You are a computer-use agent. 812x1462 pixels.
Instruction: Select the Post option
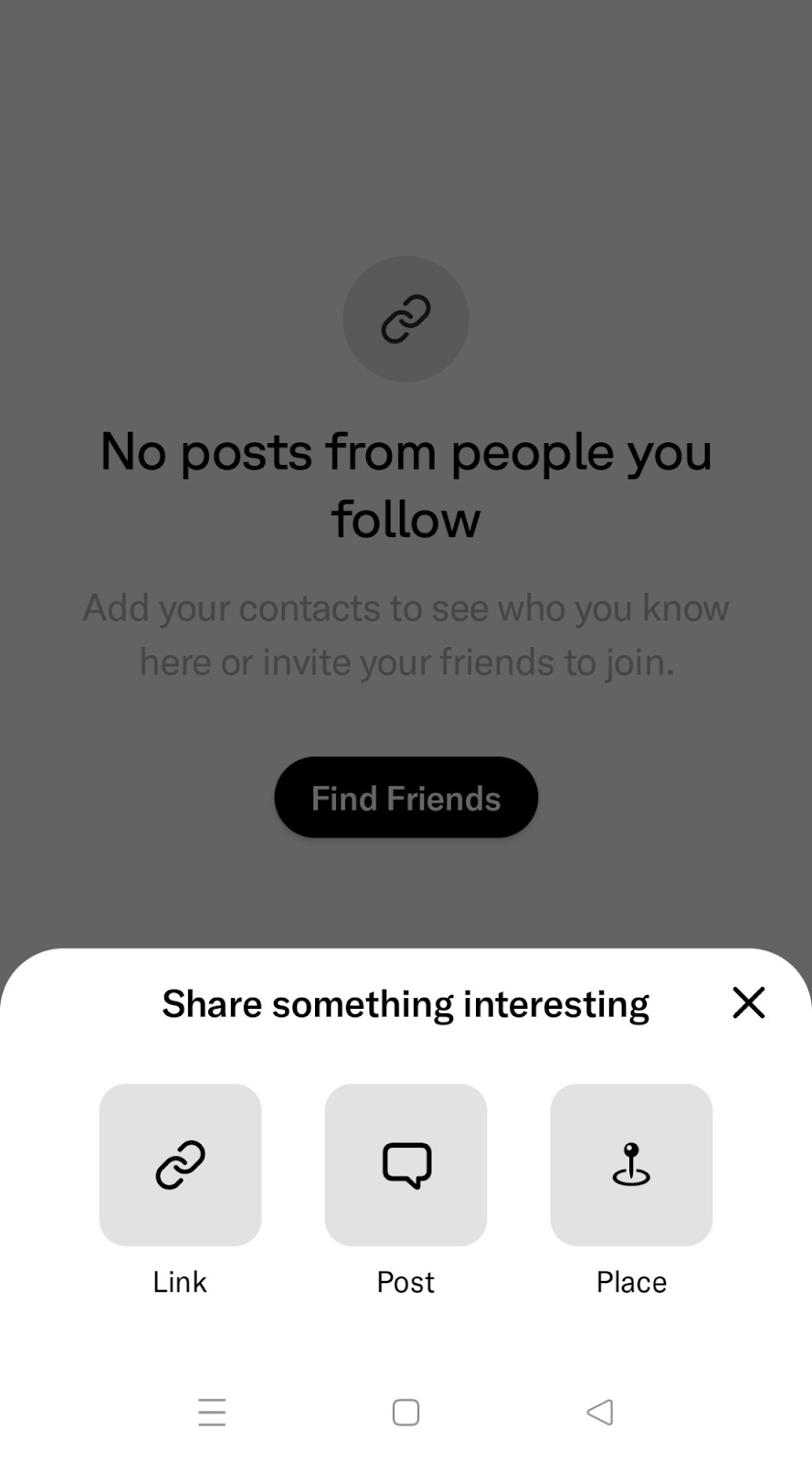point(406,1164)
